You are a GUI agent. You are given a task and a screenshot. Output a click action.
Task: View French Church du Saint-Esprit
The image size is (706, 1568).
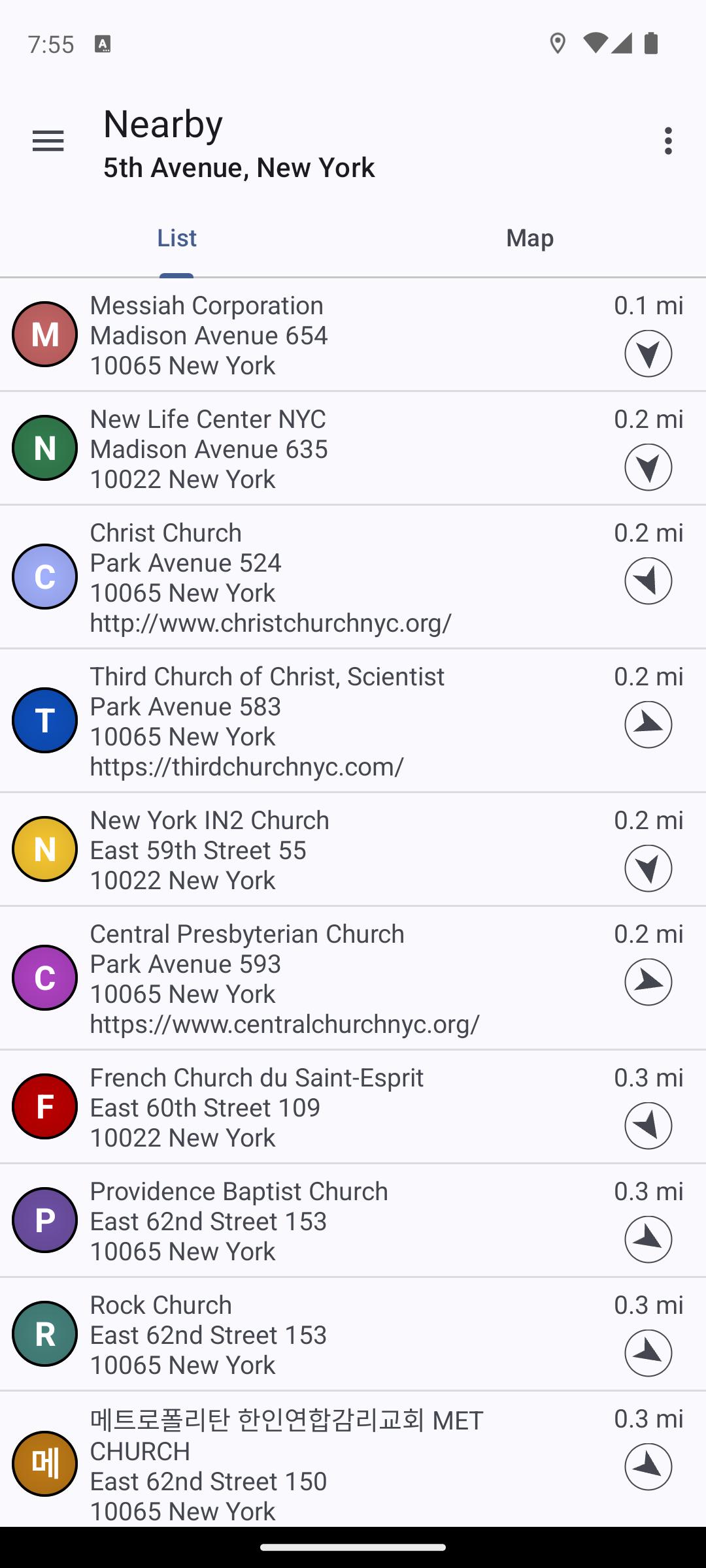pyautogui.click(x=294, y=1107)
